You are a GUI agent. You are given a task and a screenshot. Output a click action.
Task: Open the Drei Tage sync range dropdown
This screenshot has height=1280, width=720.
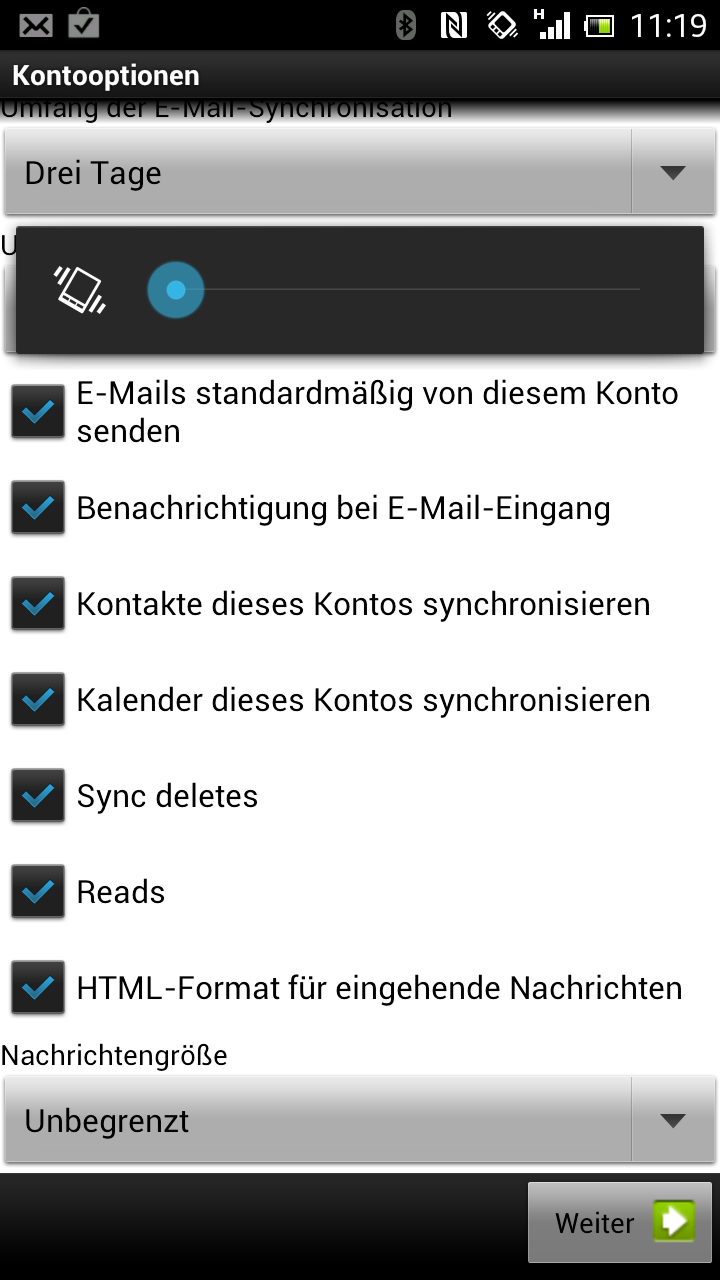[x=360, y=173]
